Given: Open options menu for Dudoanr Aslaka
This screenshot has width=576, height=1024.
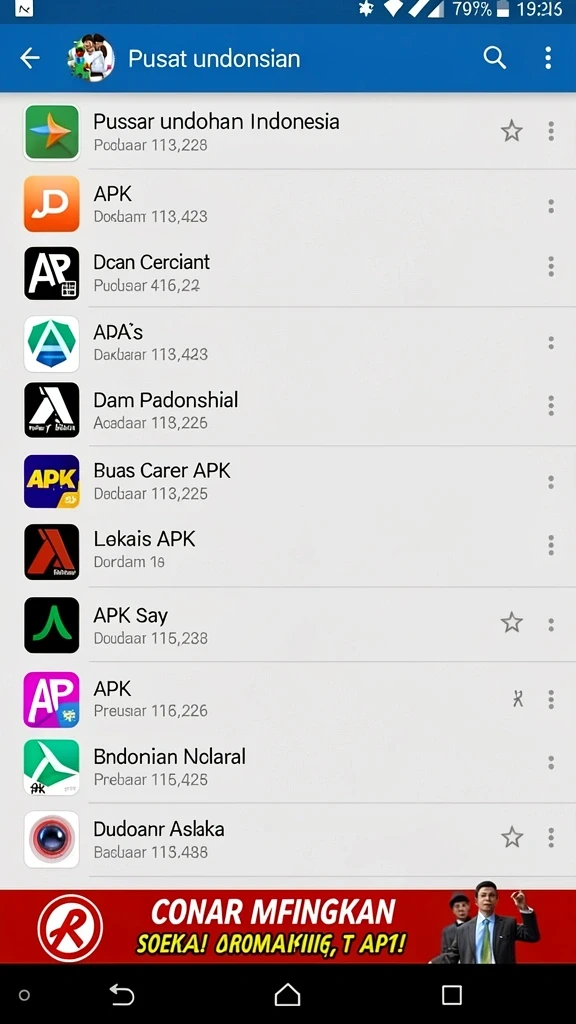Looking at the screenshot, I should (x=551, y=837).
